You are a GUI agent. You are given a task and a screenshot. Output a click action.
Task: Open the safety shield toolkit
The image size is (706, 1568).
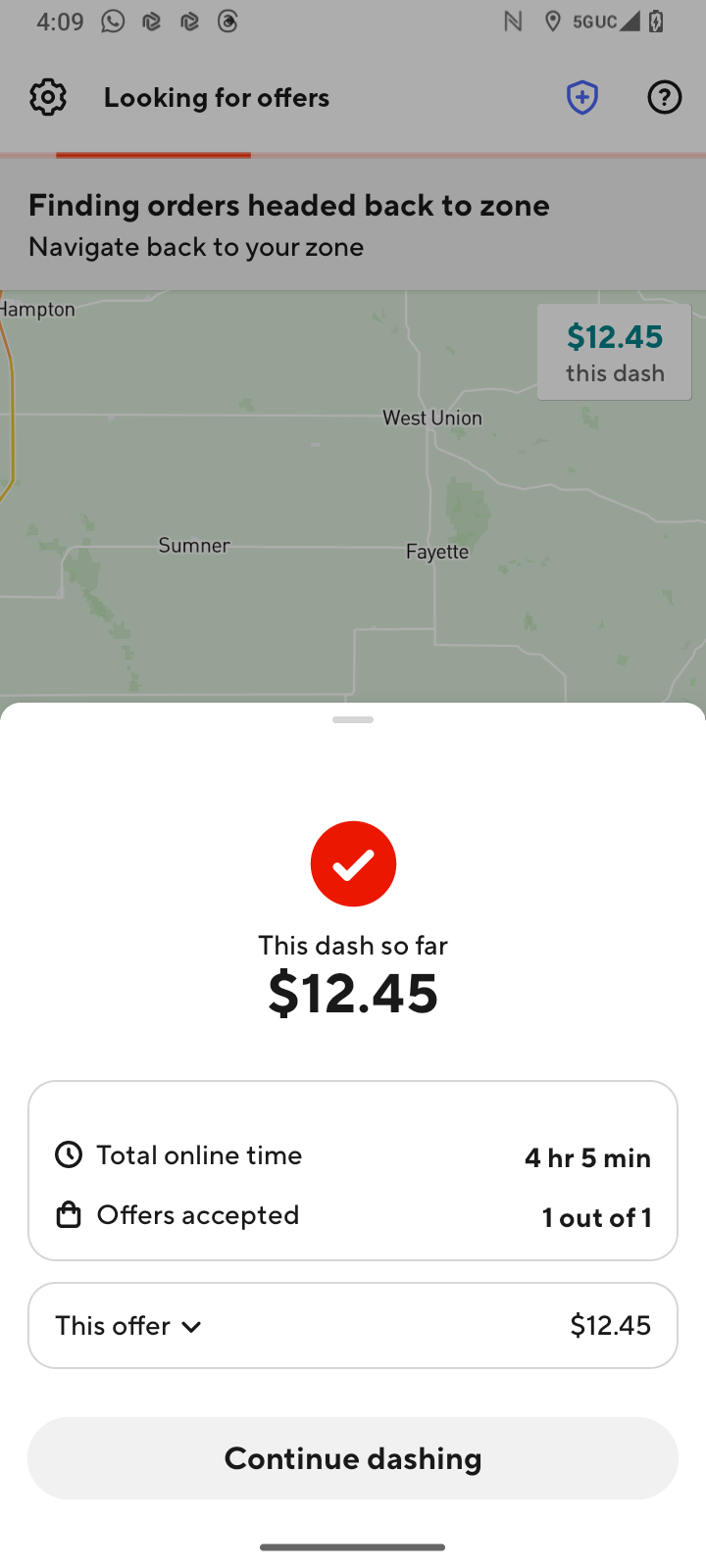(x=582, y=97)
